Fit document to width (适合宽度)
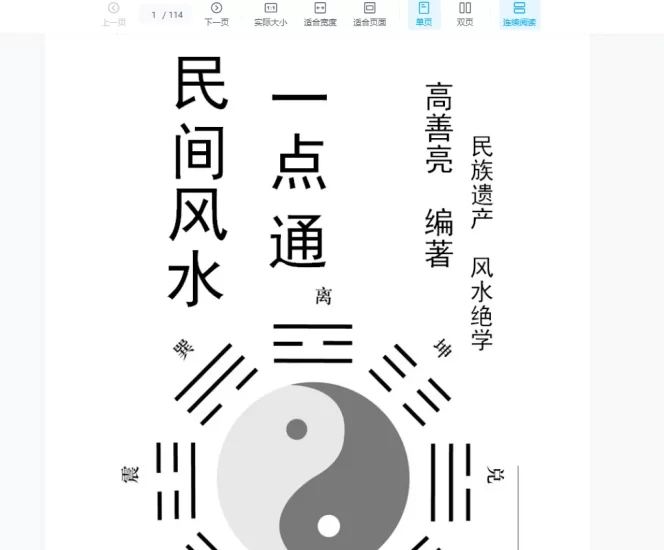Viewport: 664px width, 550px height. pyautogui.click(x=320, y=13)
